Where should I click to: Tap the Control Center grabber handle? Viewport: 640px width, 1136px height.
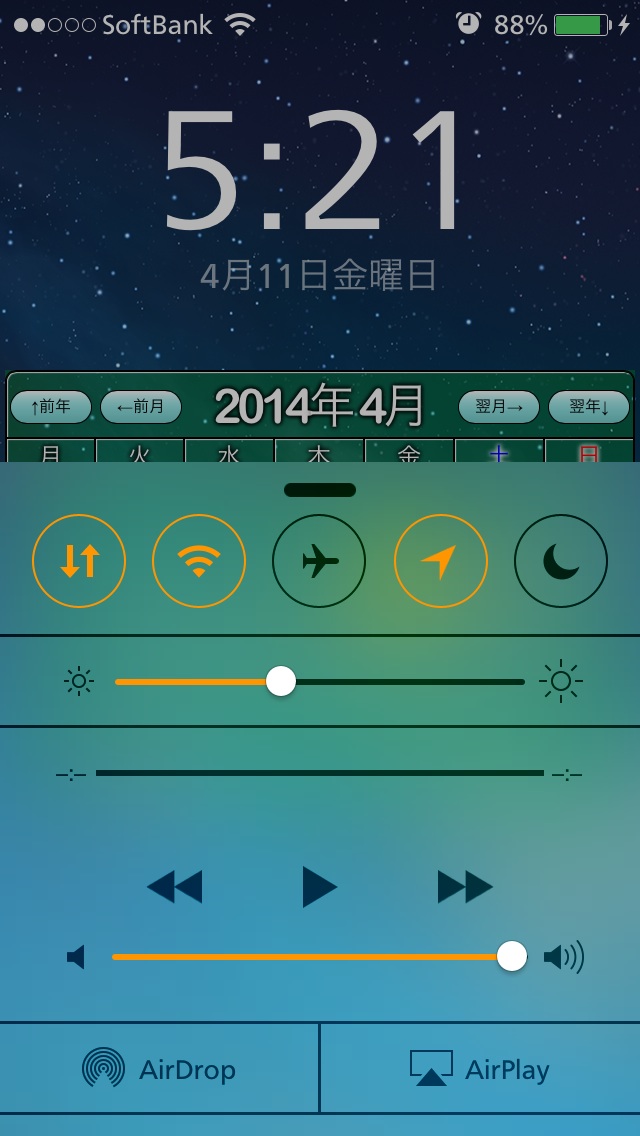click(320, 490)
